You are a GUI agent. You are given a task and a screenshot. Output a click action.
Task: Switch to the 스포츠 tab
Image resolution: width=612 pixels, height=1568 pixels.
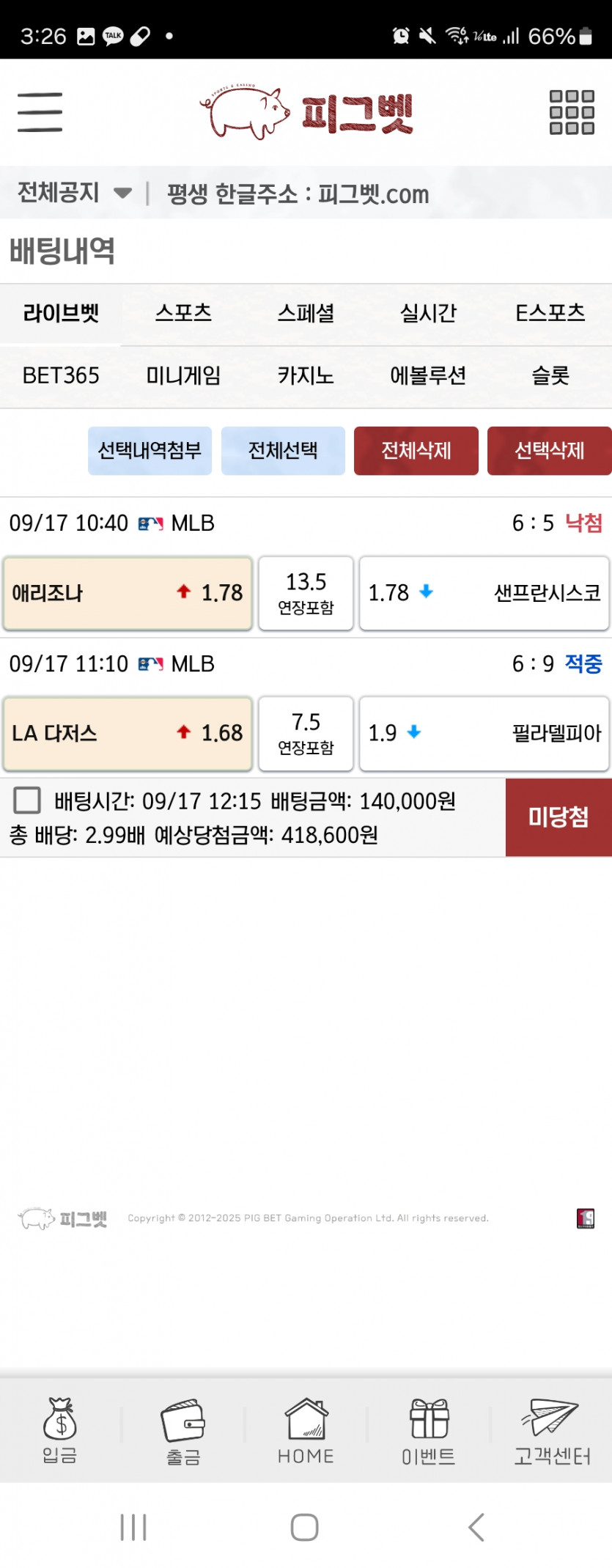(x=183, y=313)
